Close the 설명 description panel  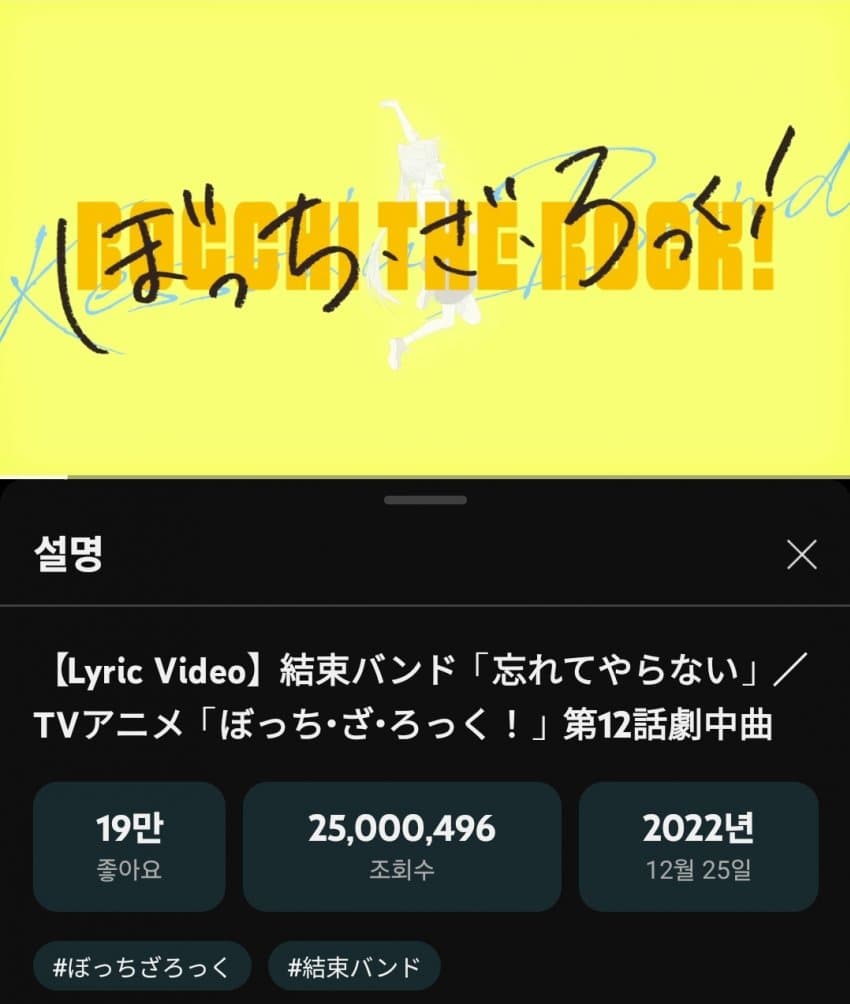[x=802, y=555]
